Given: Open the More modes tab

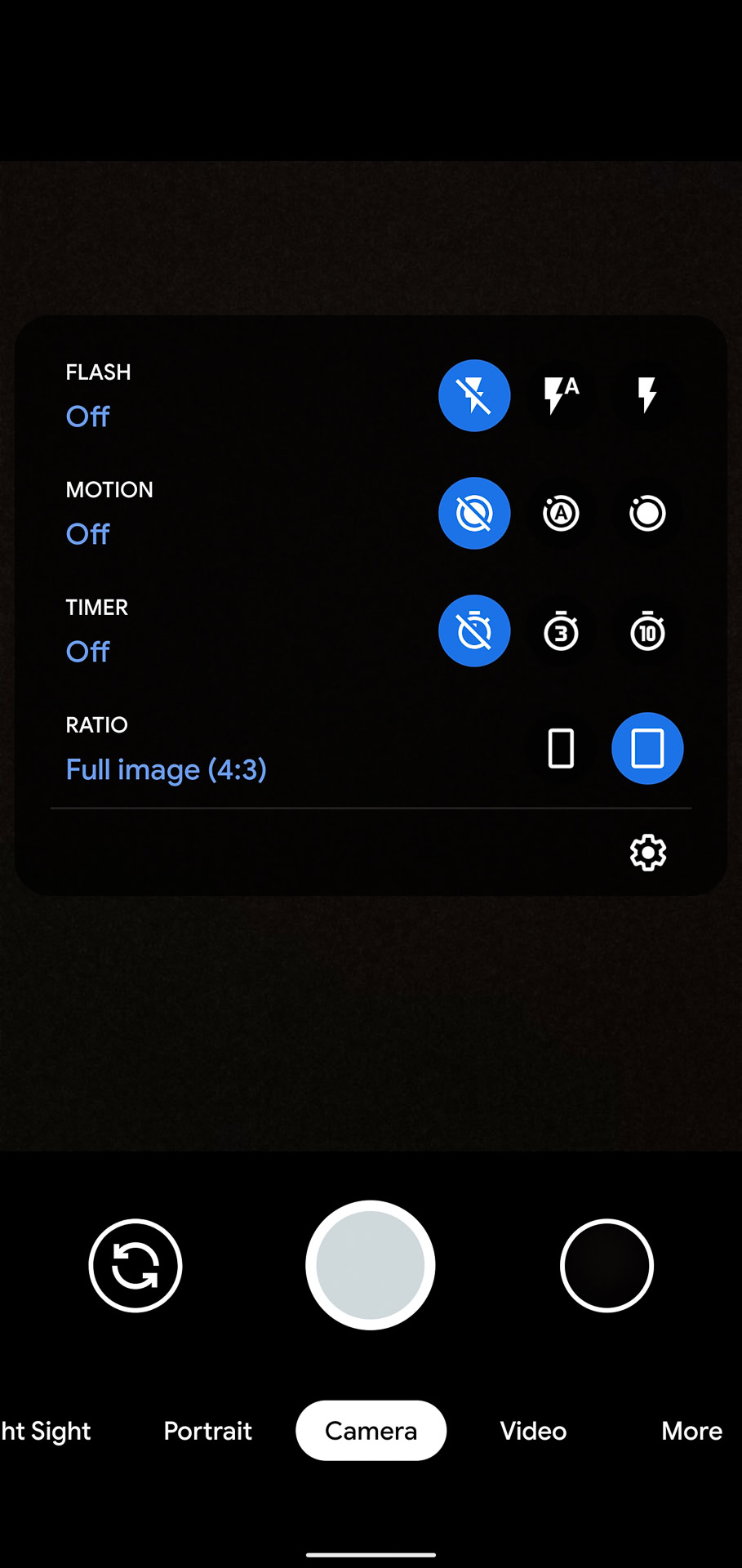Looking at the screenshot, I should tap(691, 1431).
